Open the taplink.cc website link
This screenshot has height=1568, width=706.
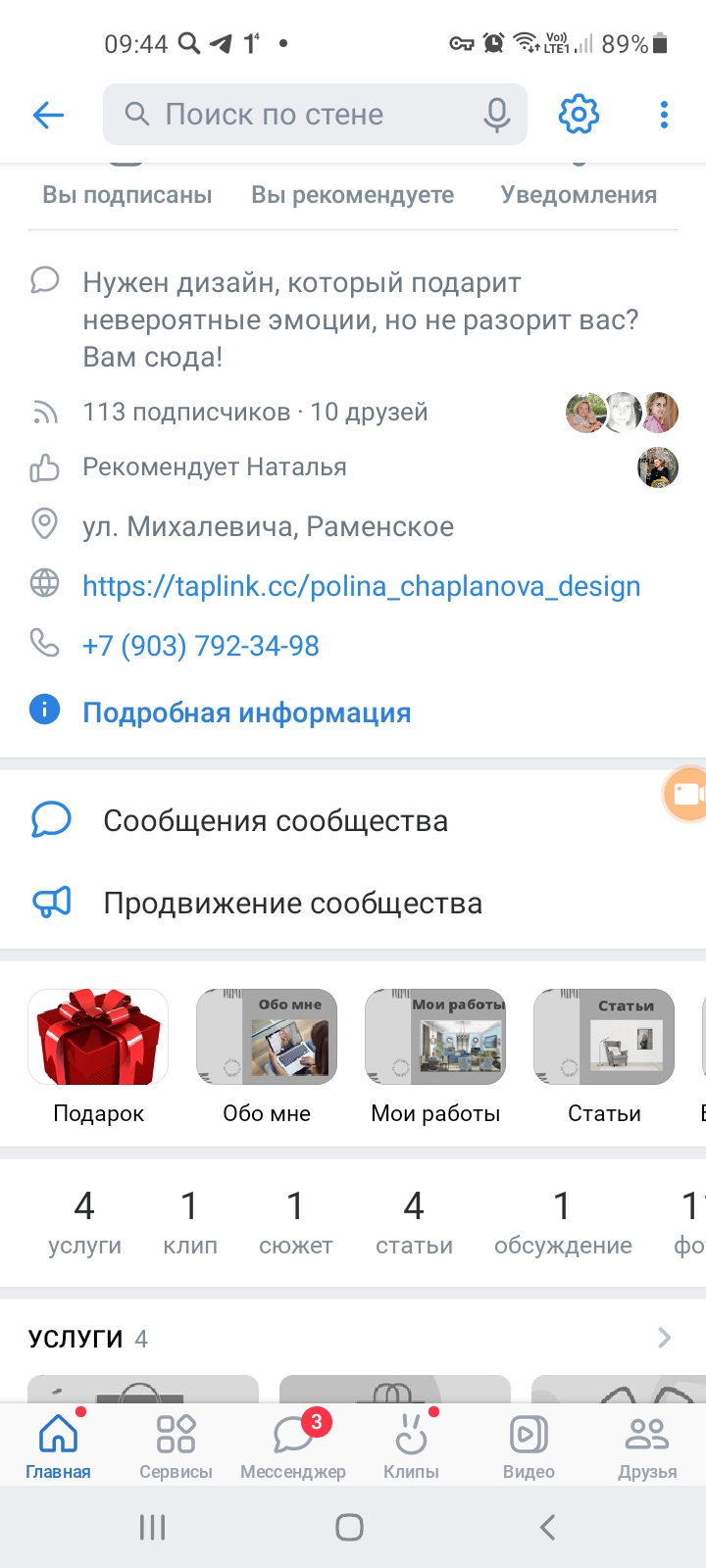(361, 586)
